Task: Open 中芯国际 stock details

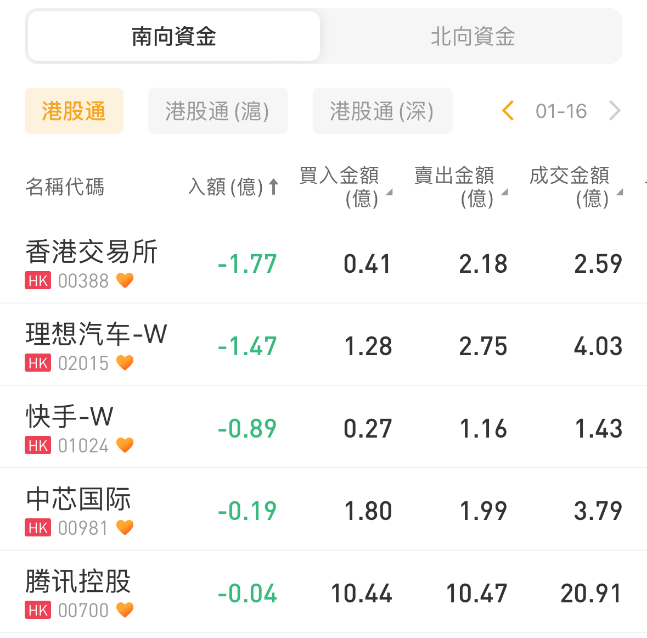Action: 78,510
